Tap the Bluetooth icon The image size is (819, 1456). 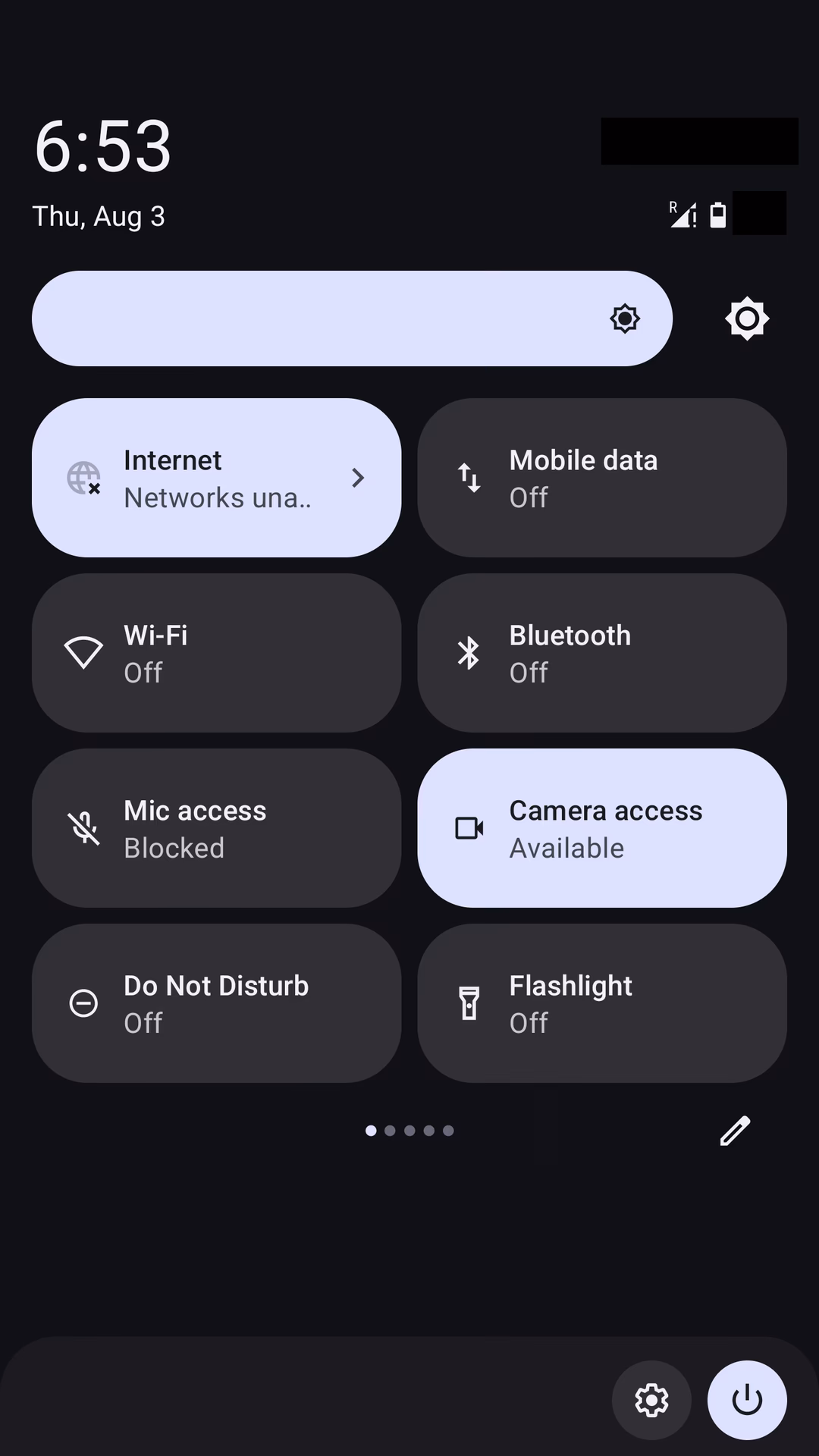469,653
